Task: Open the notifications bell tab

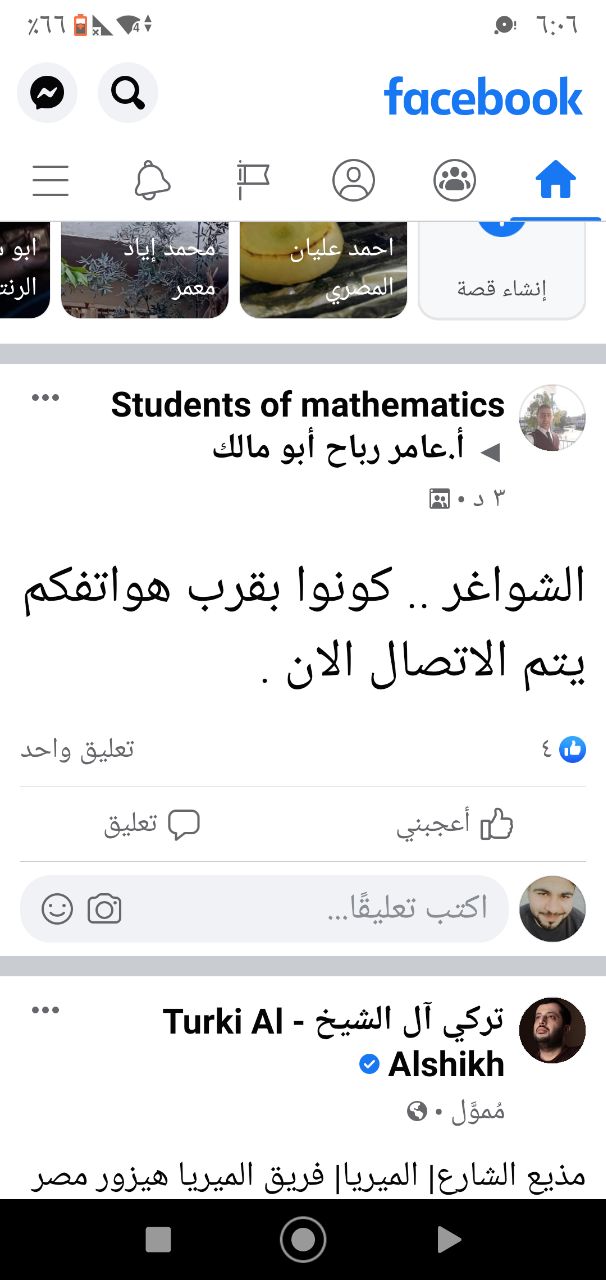Action: coord(152,181)
